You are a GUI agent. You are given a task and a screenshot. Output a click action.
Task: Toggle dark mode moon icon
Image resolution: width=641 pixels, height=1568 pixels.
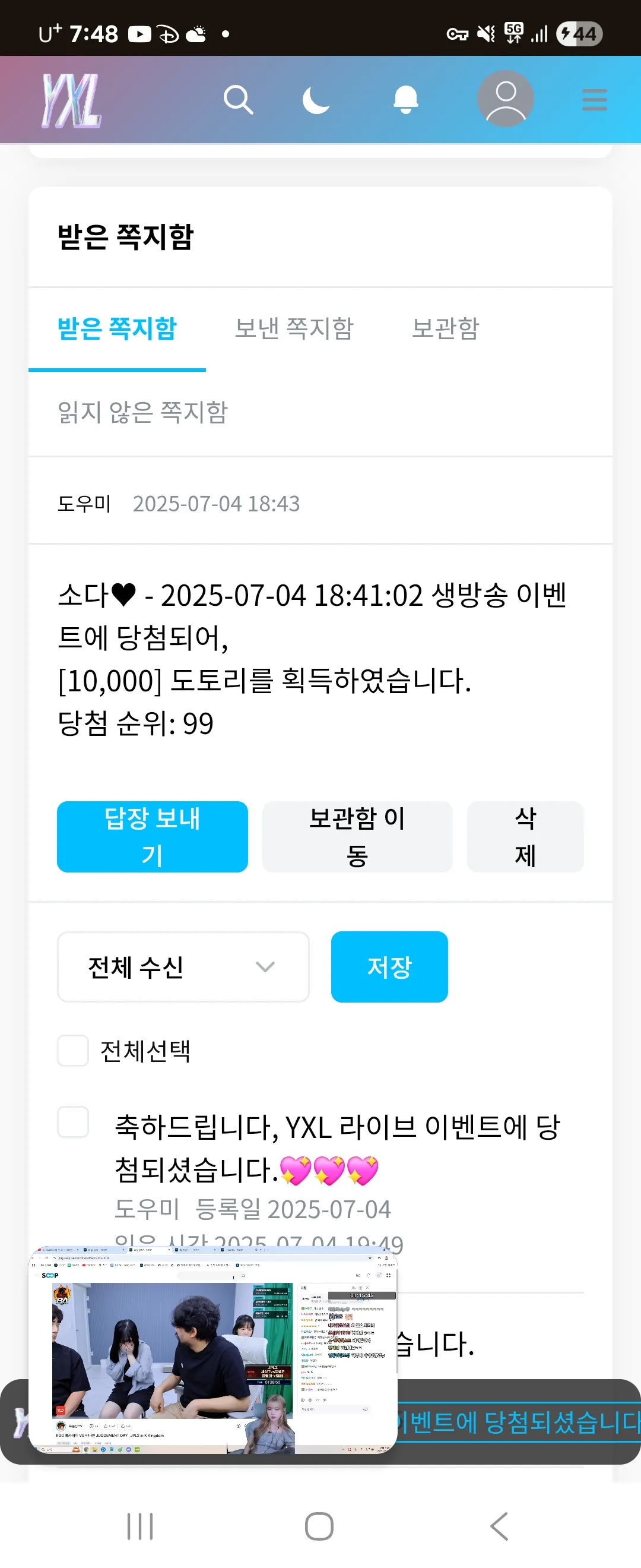click(316, 99)
